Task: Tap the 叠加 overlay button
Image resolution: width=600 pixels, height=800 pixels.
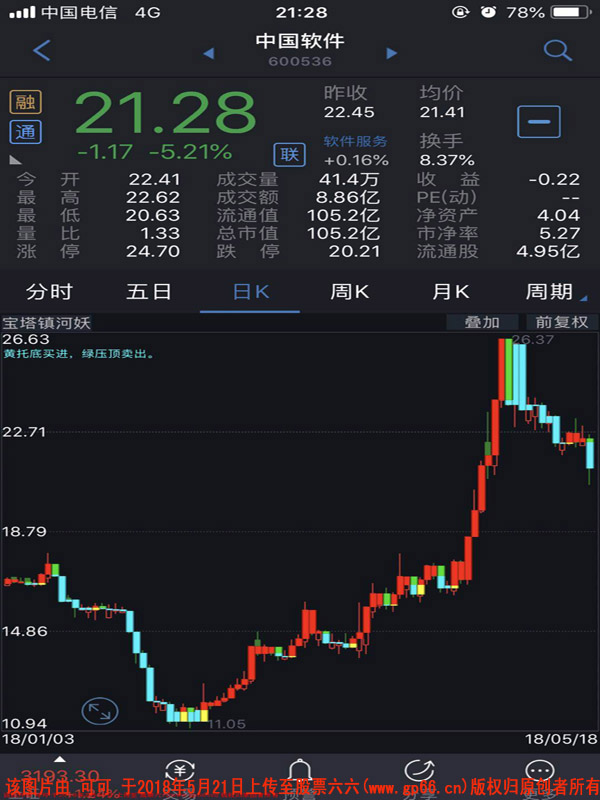Action: 482,322
